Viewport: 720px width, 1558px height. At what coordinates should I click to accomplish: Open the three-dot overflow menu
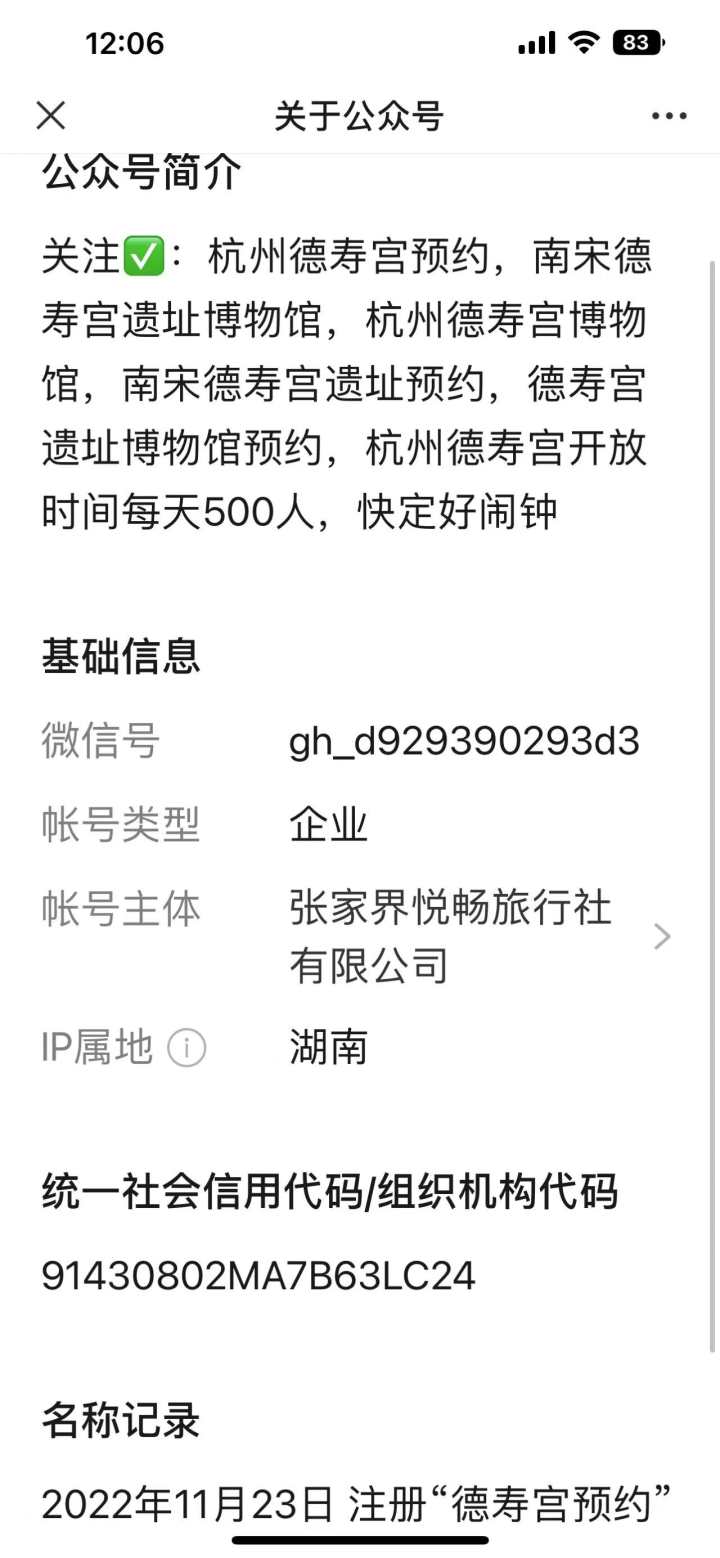click(x=669, y=116)
